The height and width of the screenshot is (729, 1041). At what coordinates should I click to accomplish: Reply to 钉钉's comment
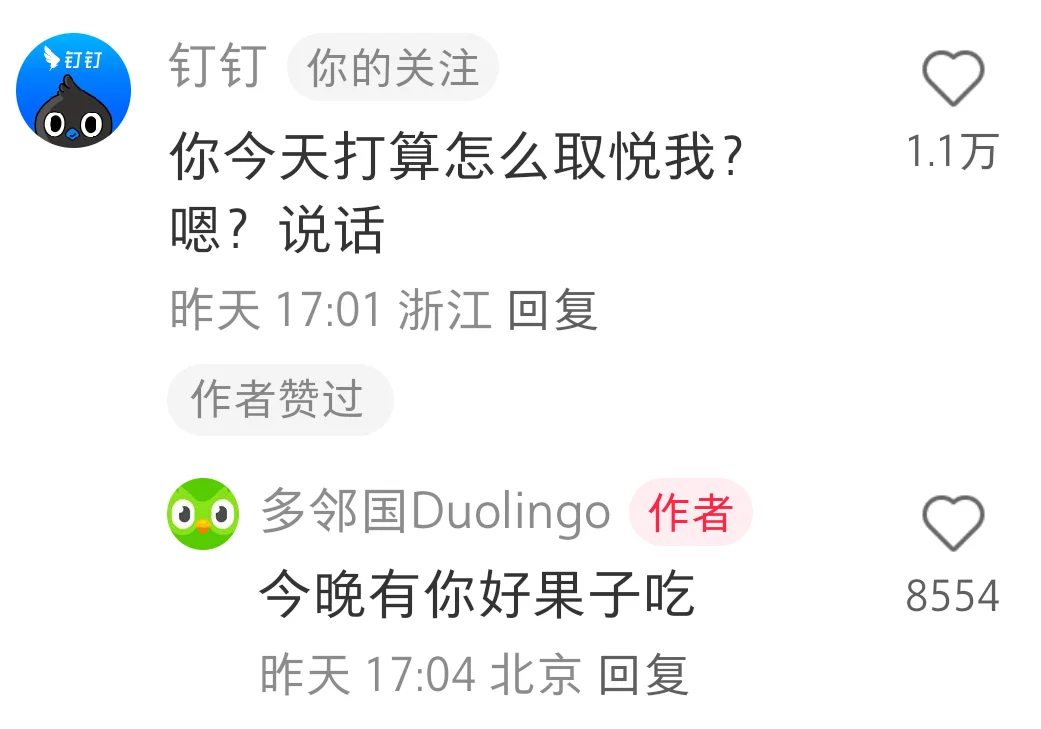552,310
